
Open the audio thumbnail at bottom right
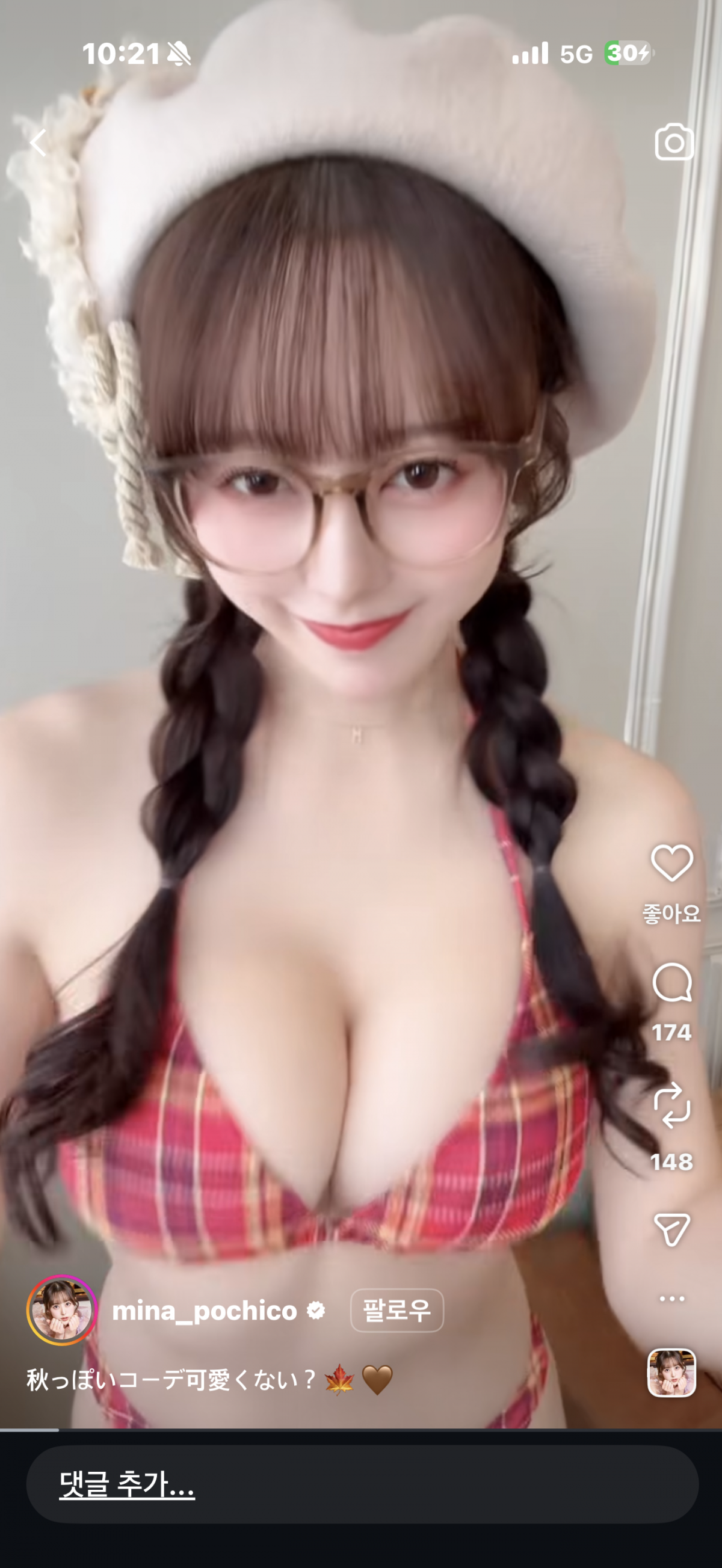point(671,1372)
